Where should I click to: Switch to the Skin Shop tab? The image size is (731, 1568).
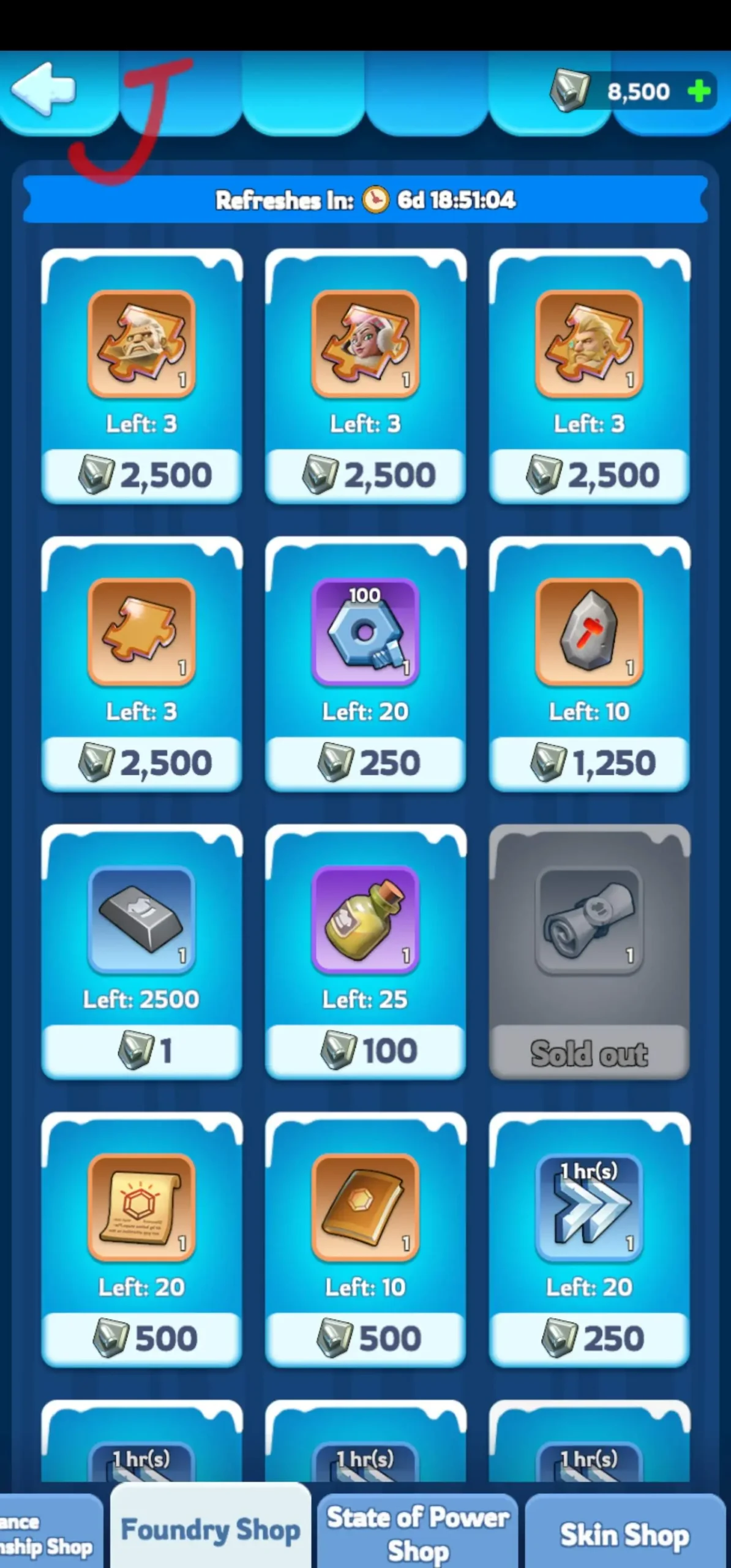(625, 1532)
